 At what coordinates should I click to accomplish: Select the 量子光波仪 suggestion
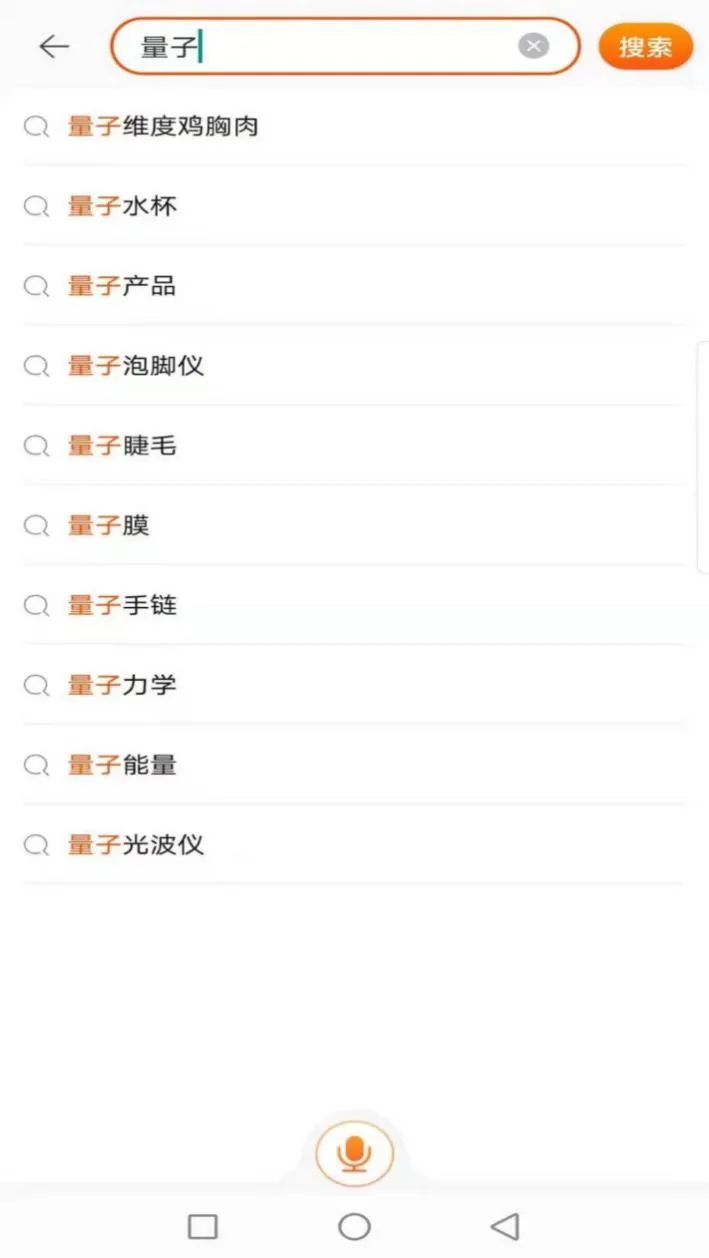[x=354, y=846]
